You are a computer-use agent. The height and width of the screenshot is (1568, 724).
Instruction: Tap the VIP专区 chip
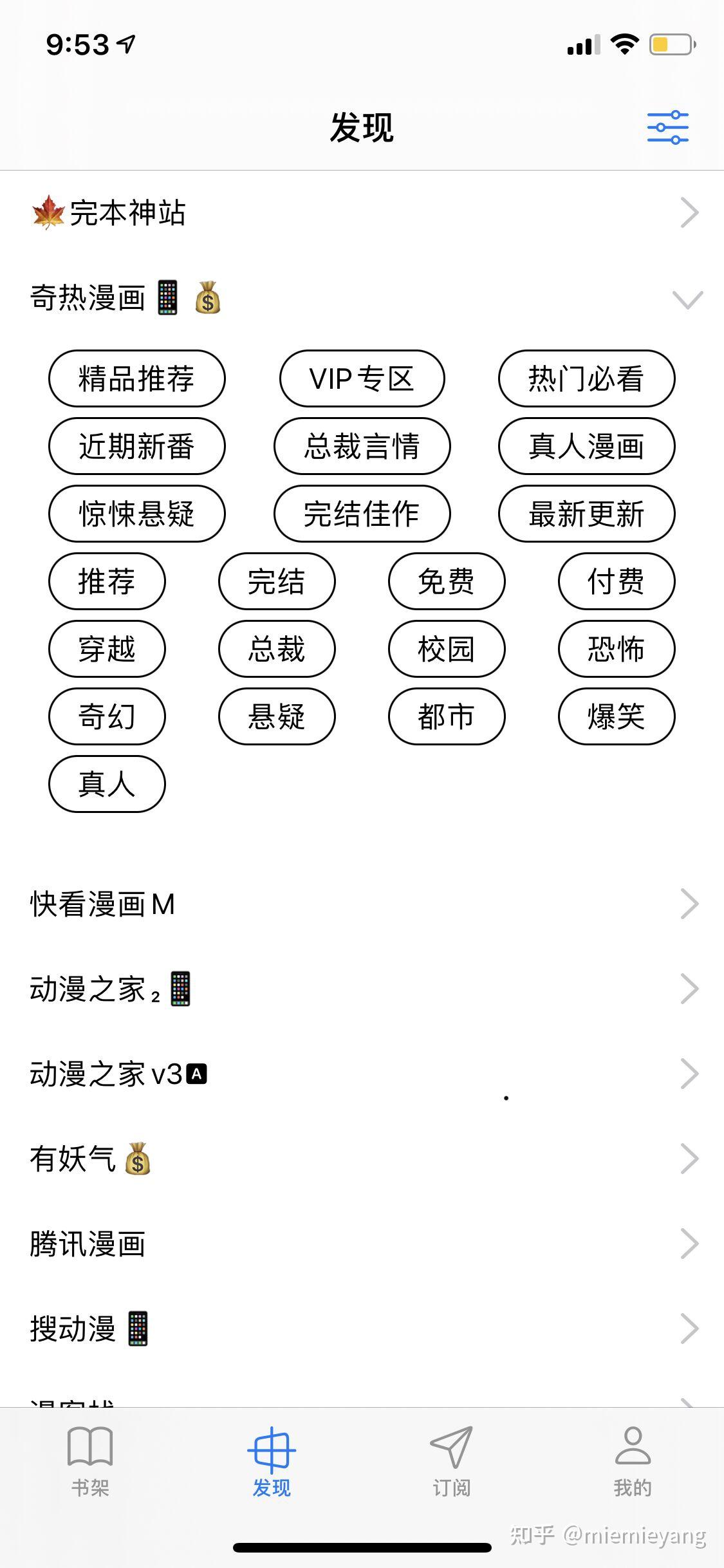(362, 378)
